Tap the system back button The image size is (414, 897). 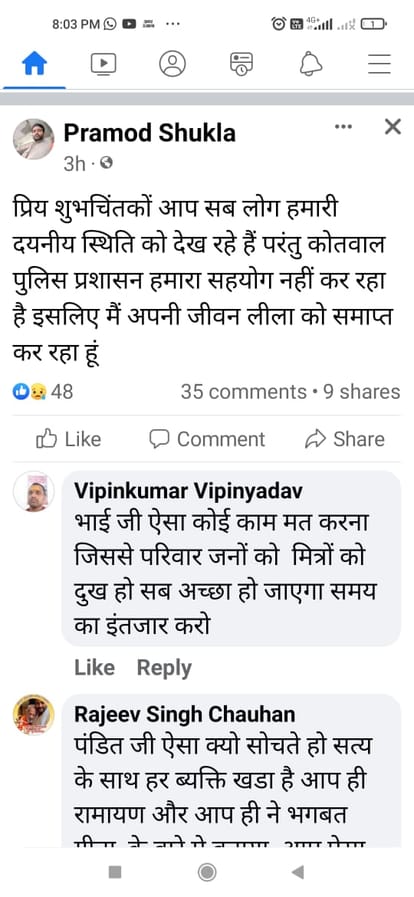coord(297,872)
